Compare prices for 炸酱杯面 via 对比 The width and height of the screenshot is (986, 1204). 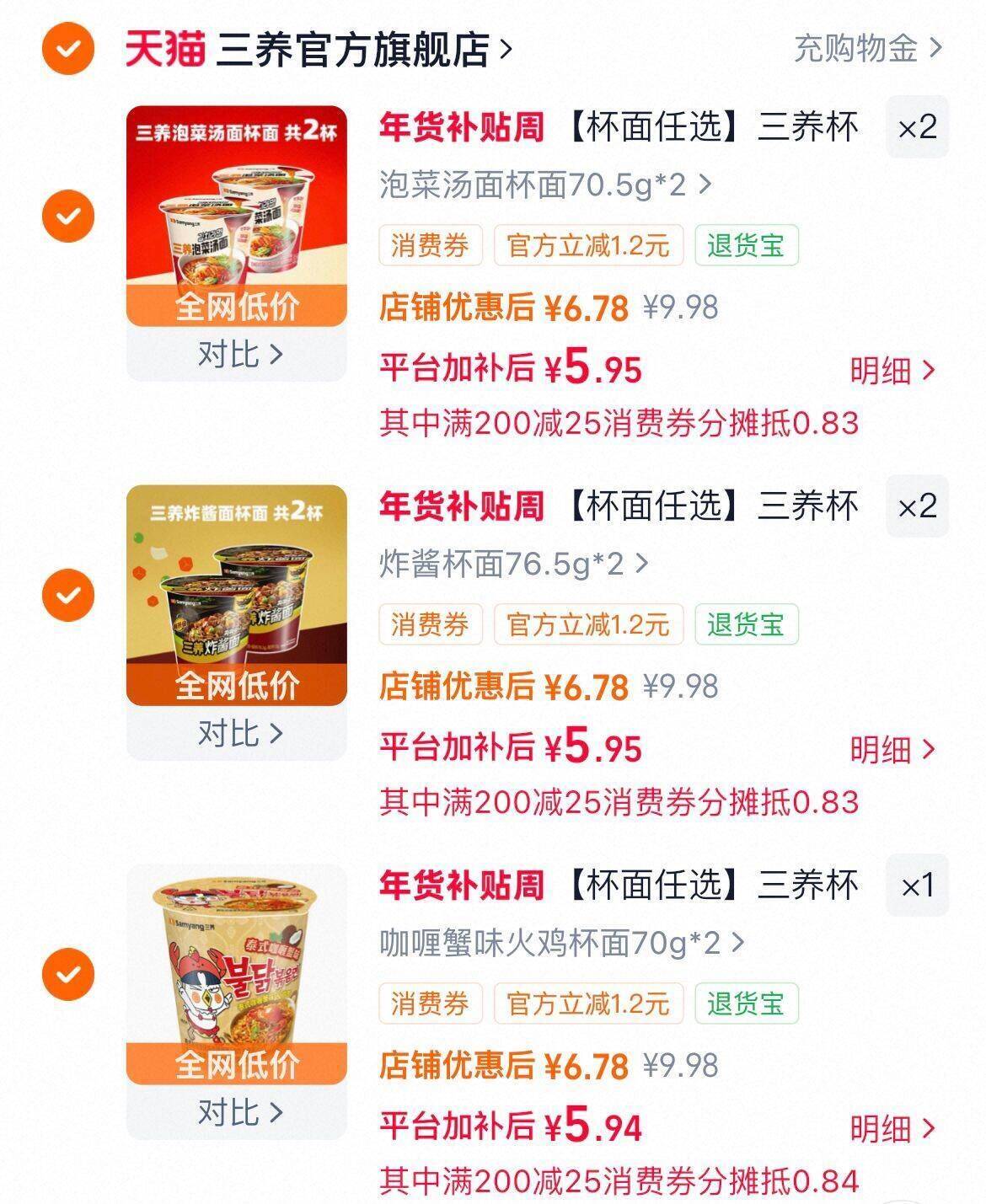pos(238,734)
